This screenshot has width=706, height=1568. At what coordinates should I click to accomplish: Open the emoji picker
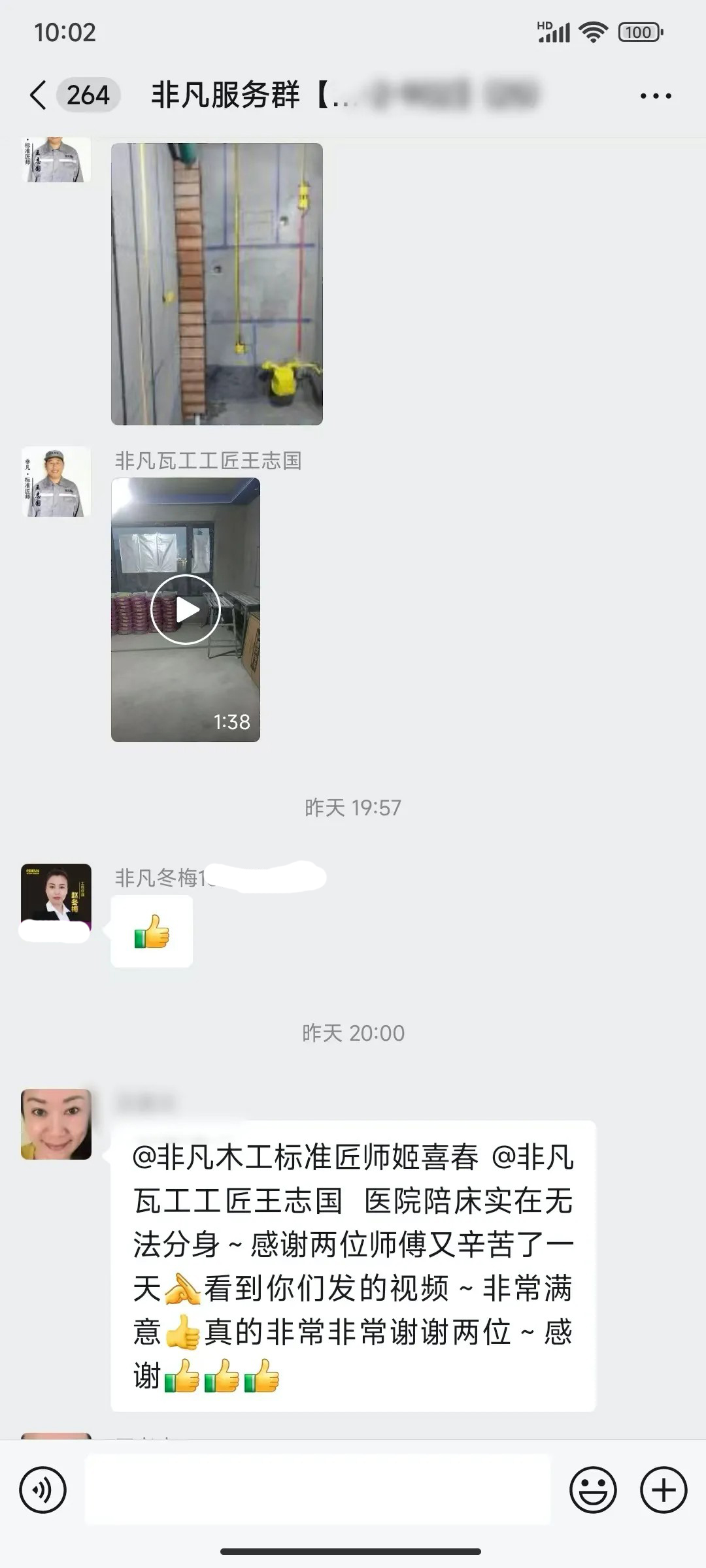coord(593,1490)
